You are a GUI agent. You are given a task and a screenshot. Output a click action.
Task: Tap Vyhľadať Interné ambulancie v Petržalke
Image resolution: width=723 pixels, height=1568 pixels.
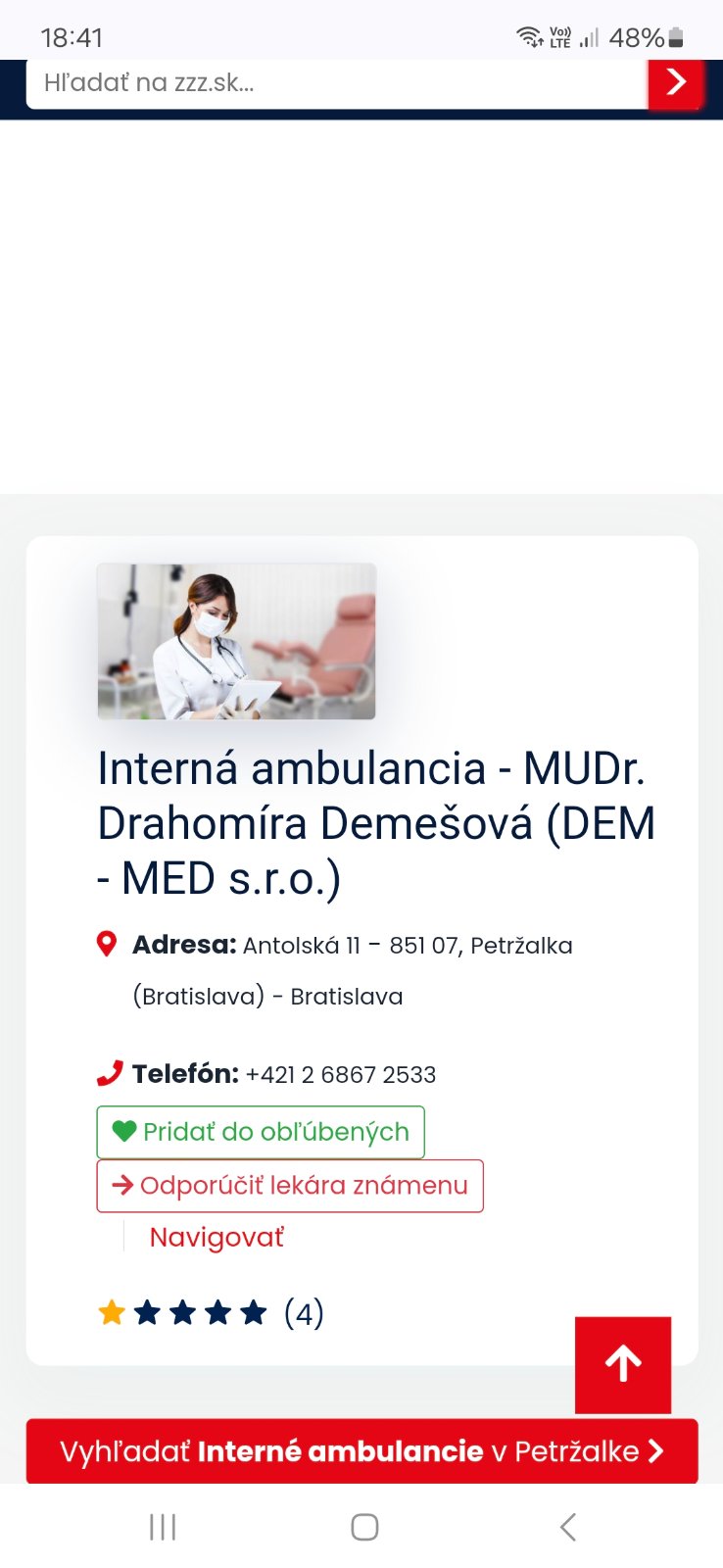(x=361, y=1451)
